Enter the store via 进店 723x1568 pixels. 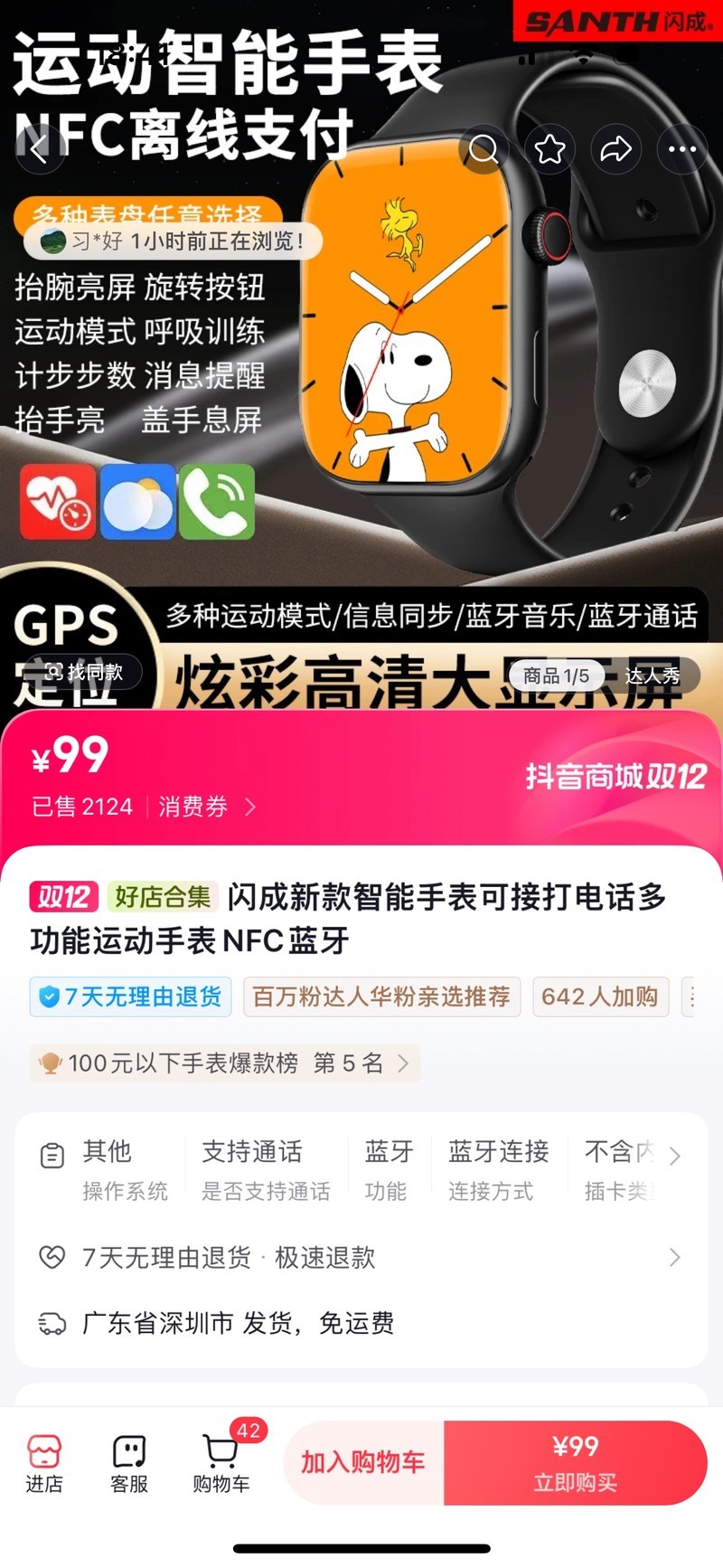point(44,1464)
